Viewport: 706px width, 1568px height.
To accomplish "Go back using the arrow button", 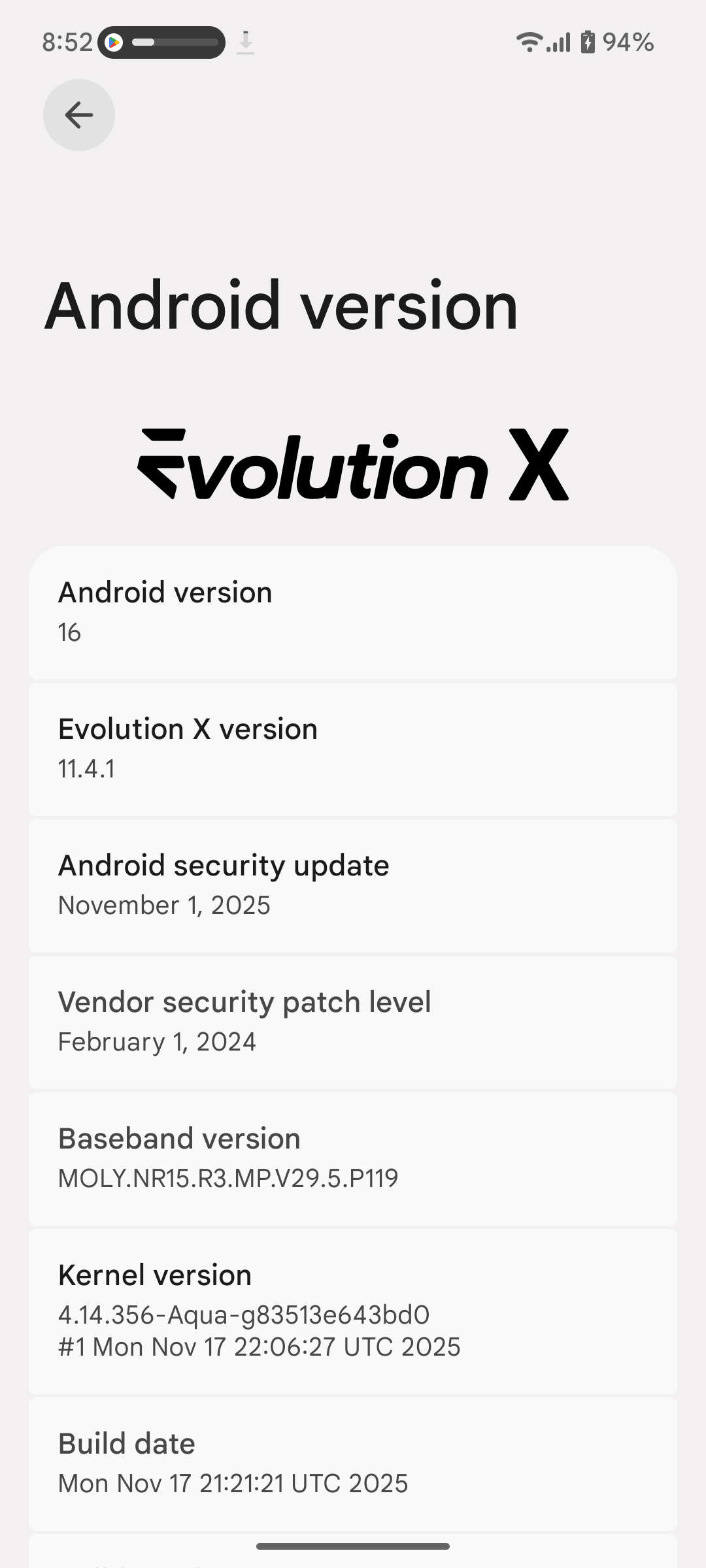I will (79, 115).
